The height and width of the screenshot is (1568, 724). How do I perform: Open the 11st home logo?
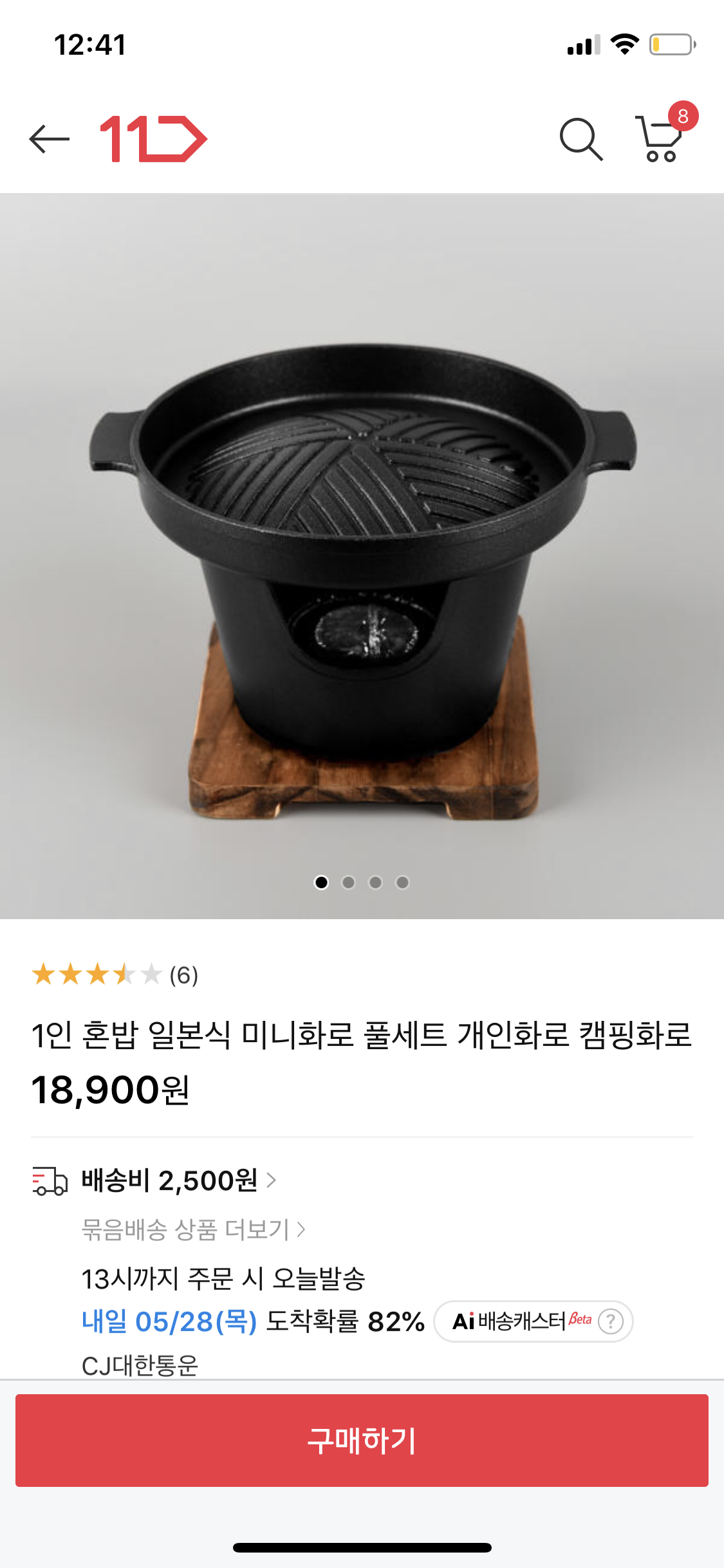click(153, 138)
